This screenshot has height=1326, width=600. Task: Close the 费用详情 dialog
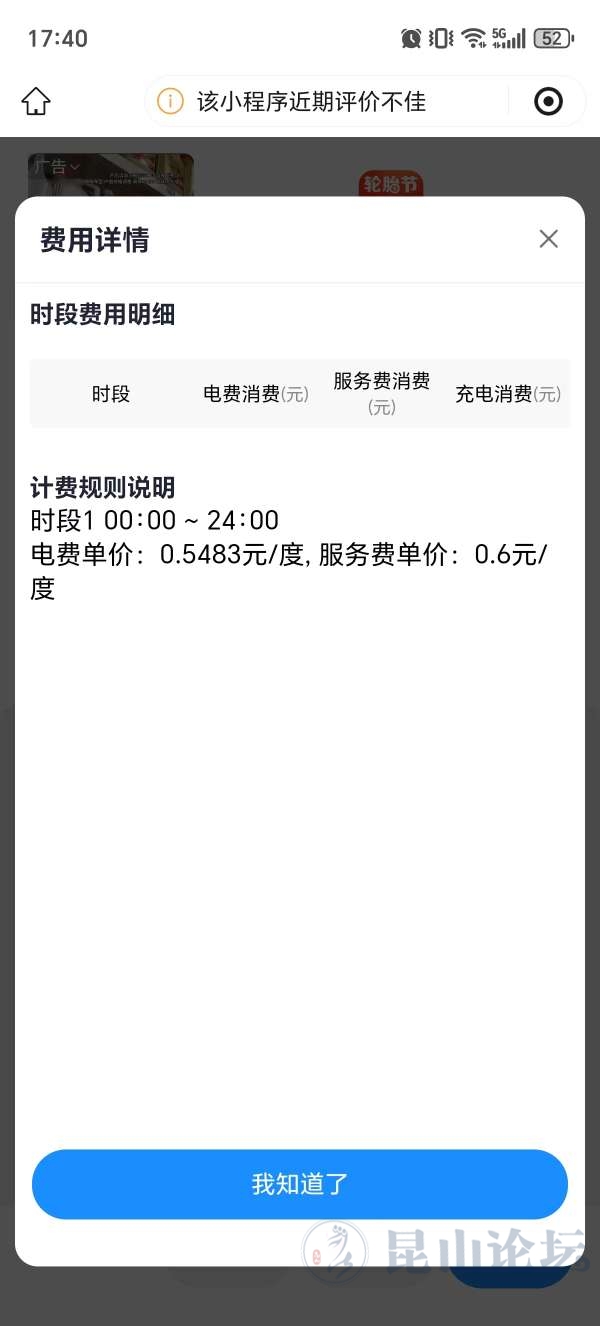coord(548,239)
